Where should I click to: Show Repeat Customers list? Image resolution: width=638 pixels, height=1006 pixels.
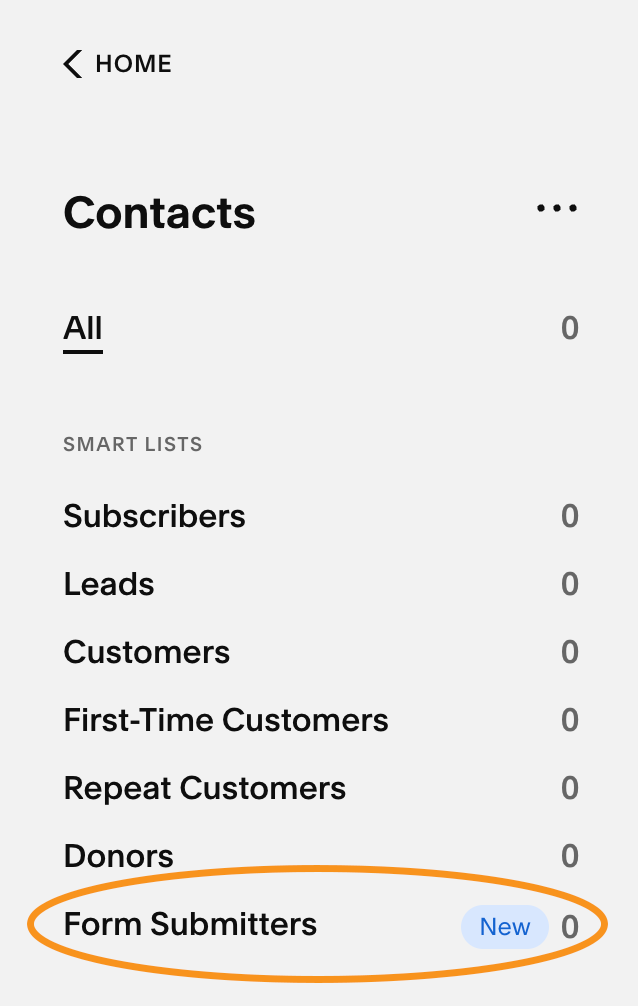(x=204, y=788)
